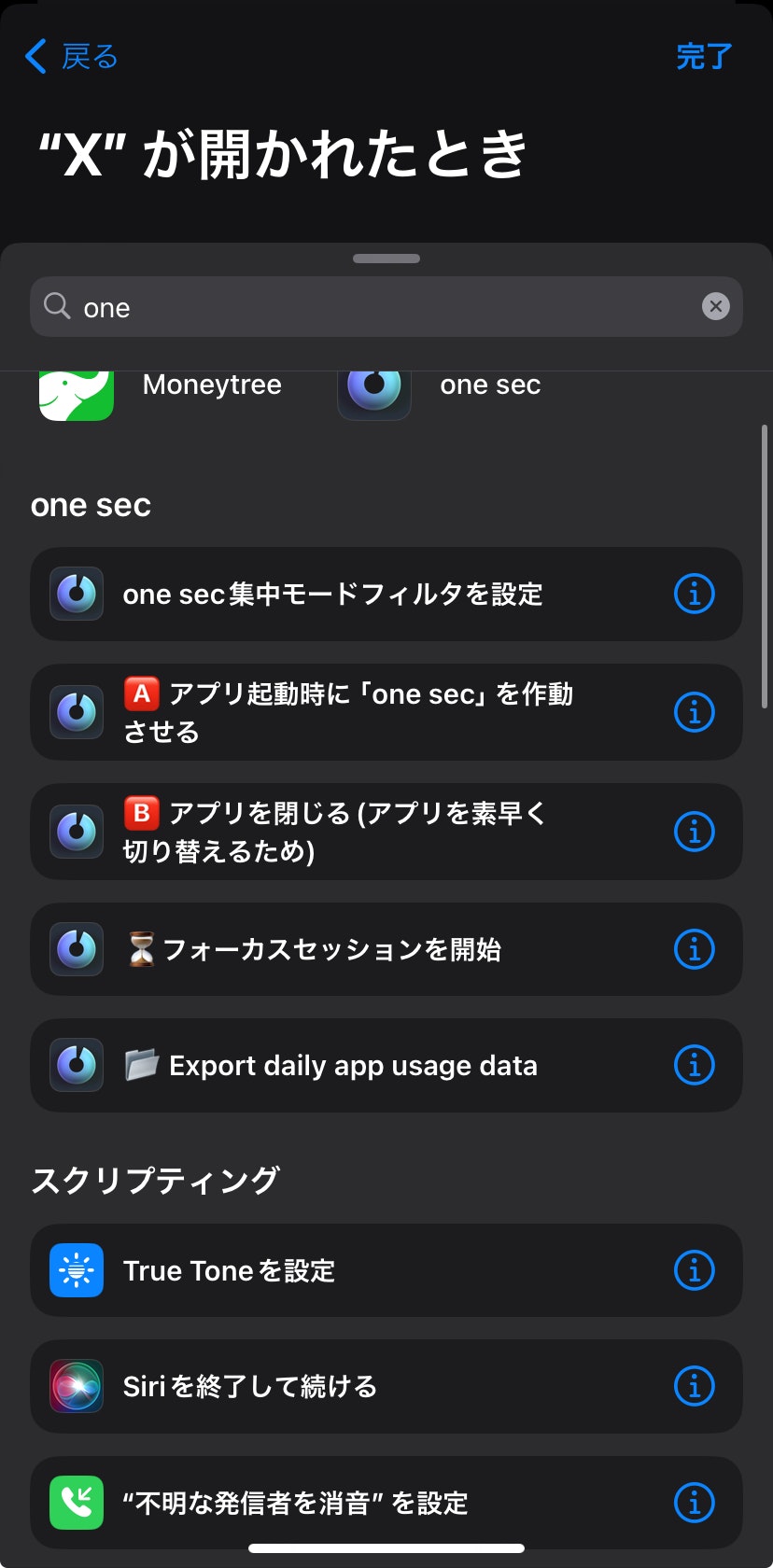This screenshot has height=1568, width=773.
Task: Tap 完了 to finish
Action: pos(704,57)
